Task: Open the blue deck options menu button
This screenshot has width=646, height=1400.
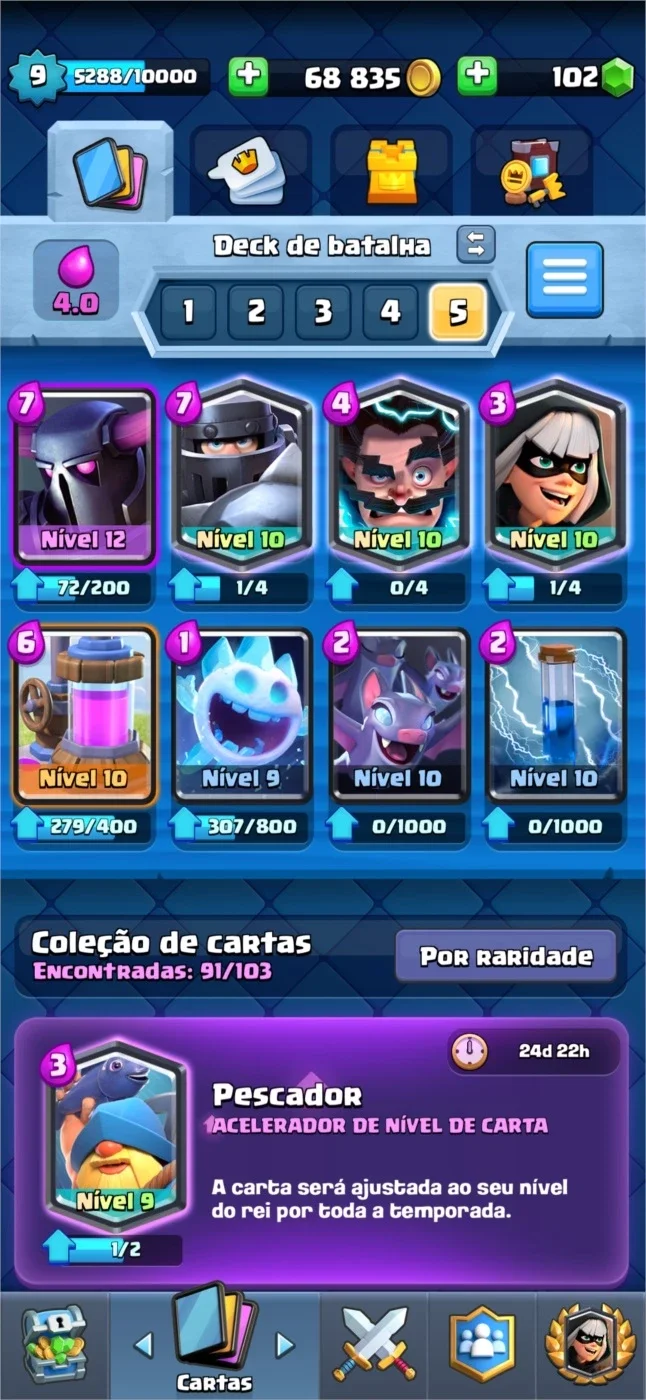Action: click(x=565, y=280)
